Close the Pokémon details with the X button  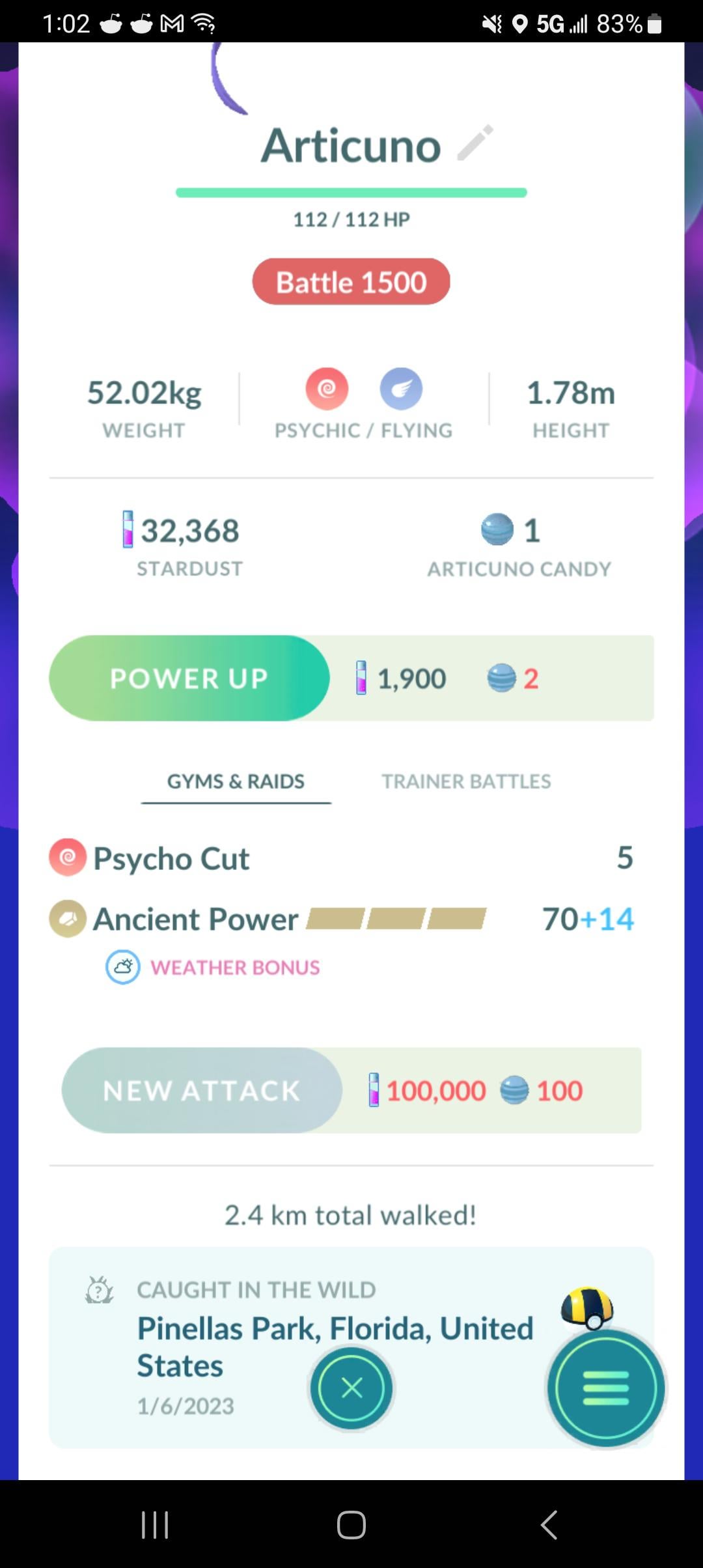point(351,1388)
